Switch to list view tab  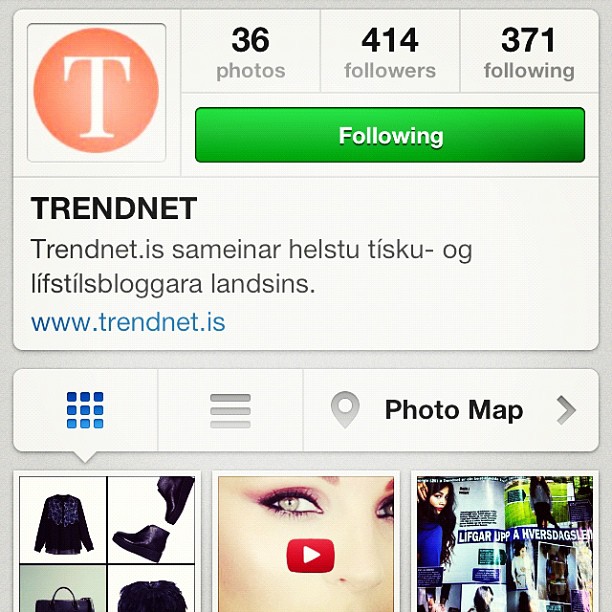[x=230, y=410]
